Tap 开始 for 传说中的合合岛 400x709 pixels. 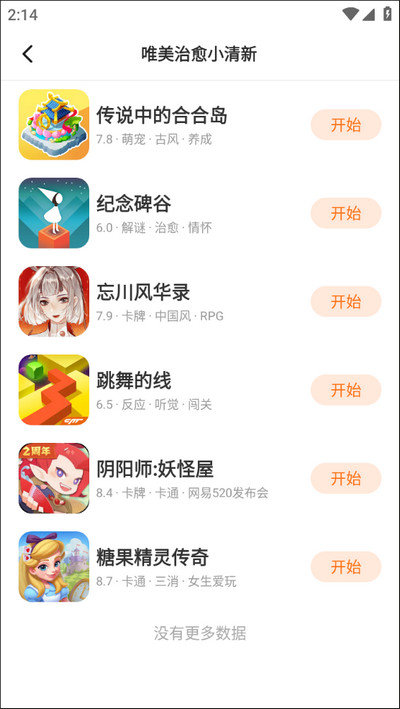click(346, 125)
